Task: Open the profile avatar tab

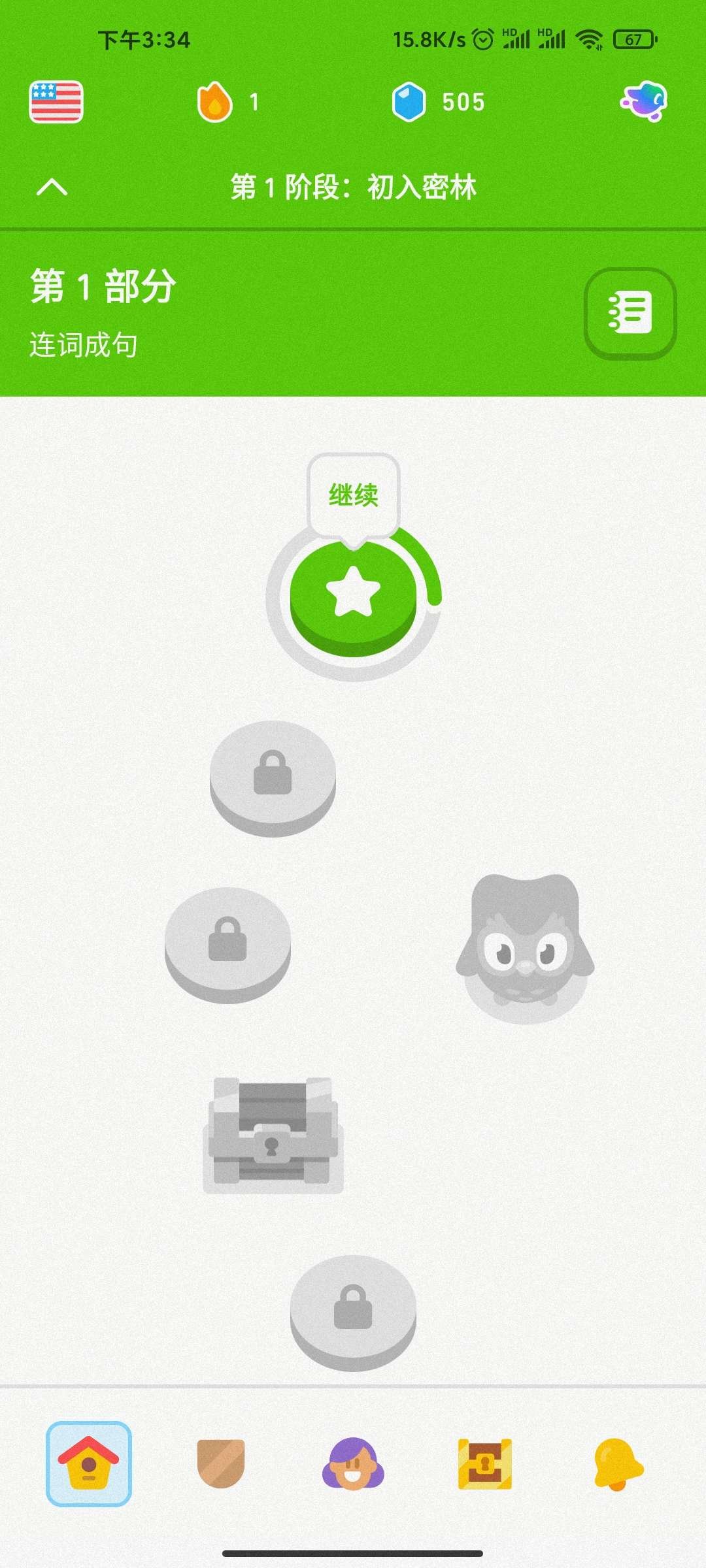Action: (x=353, y=1463)
